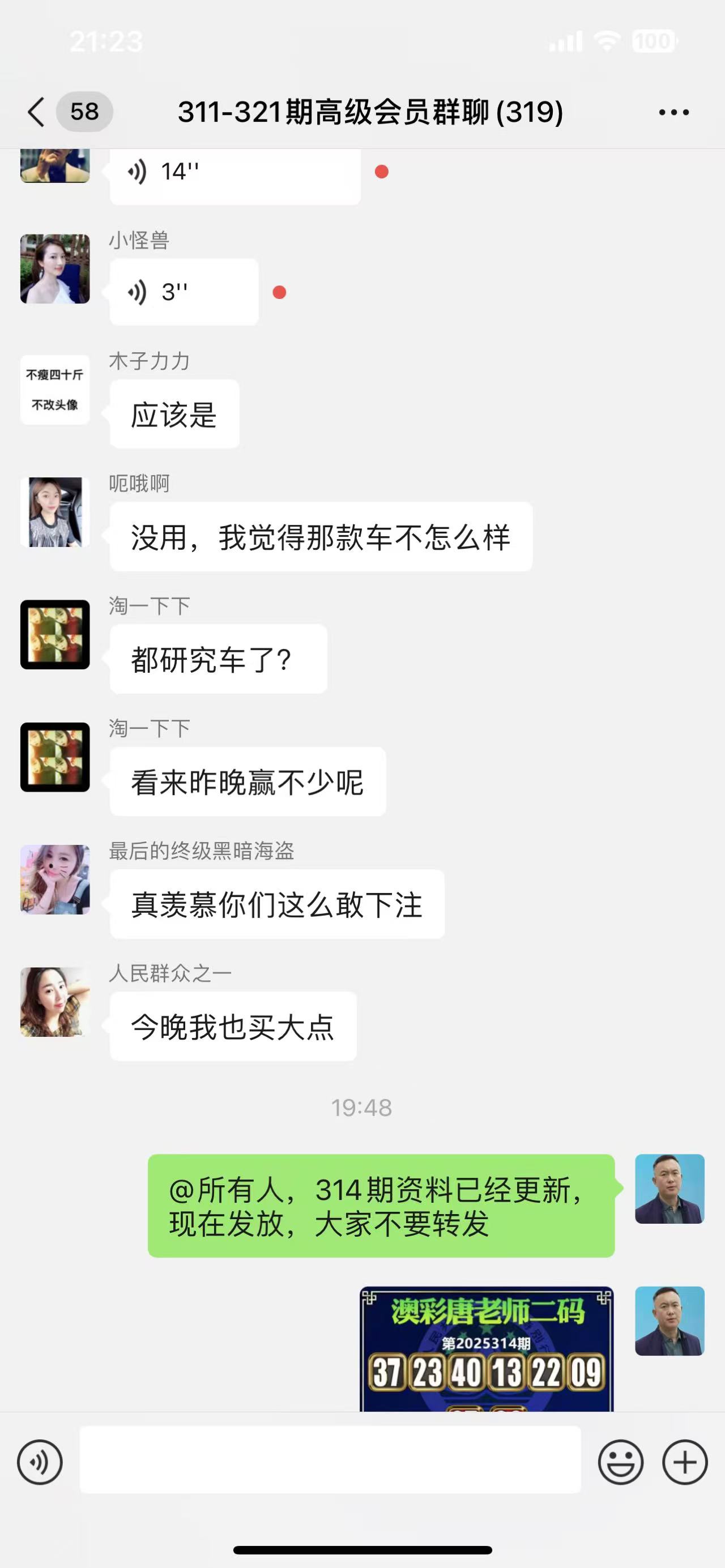The image size is (725, 1568).
Task: Open 人民群众之一's profile avatar
Action: (55, 1002)
